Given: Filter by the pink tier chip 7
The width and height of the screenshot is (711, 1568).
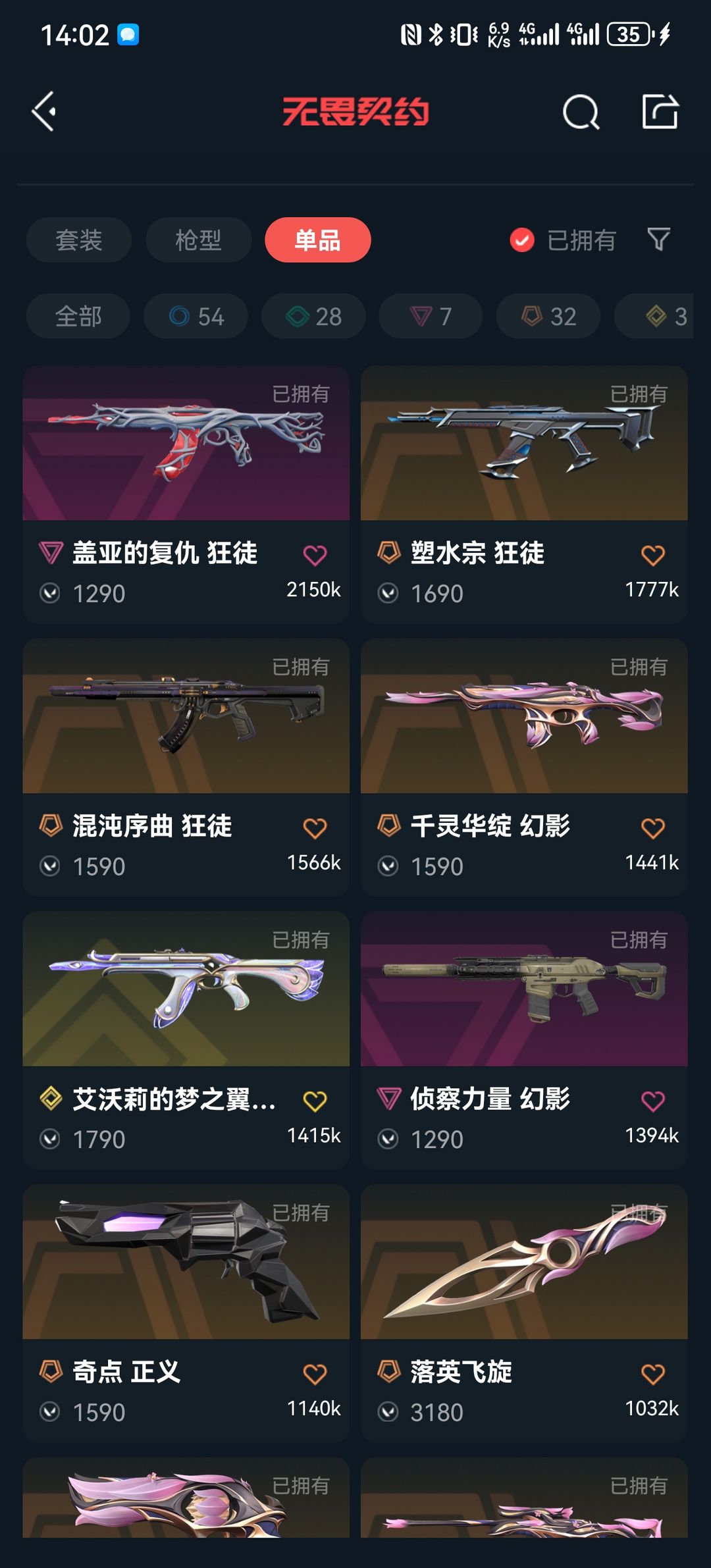Looking at the screenshot, I should [x=431, y=317].
